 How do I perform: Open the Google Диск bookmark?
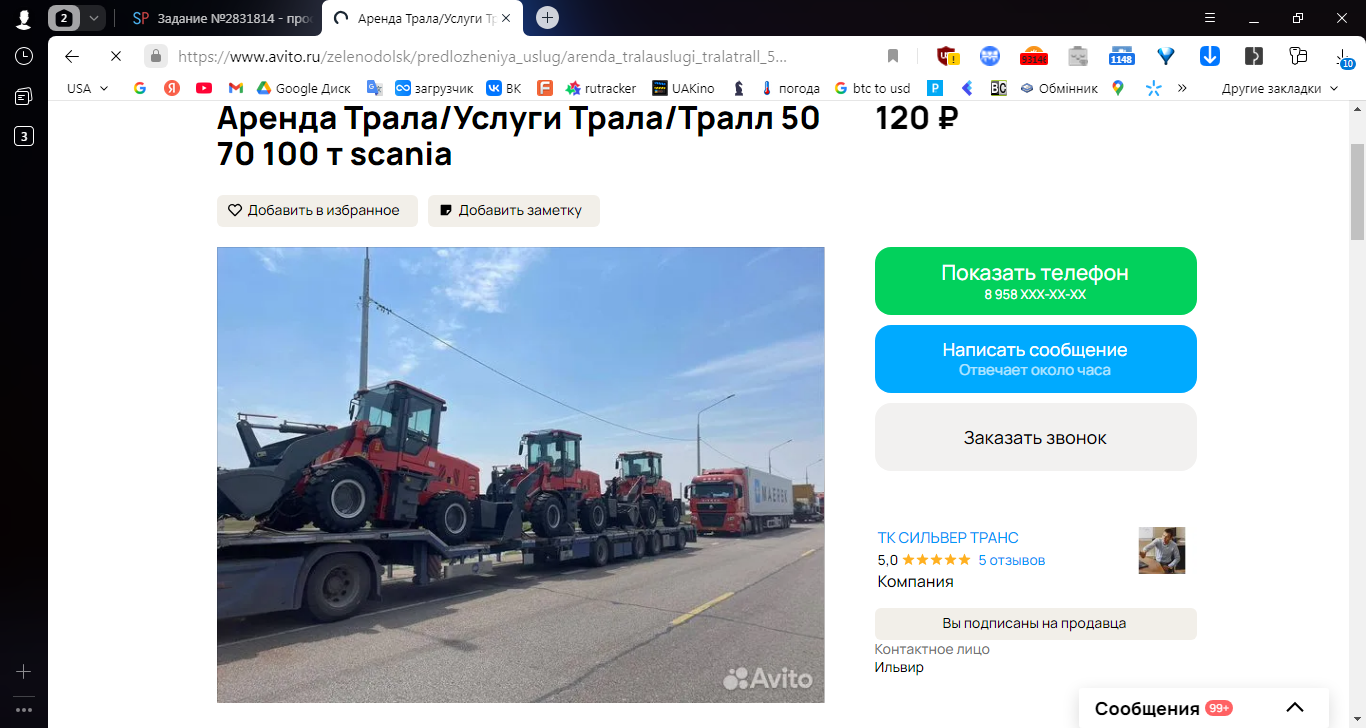pos(304,88)
